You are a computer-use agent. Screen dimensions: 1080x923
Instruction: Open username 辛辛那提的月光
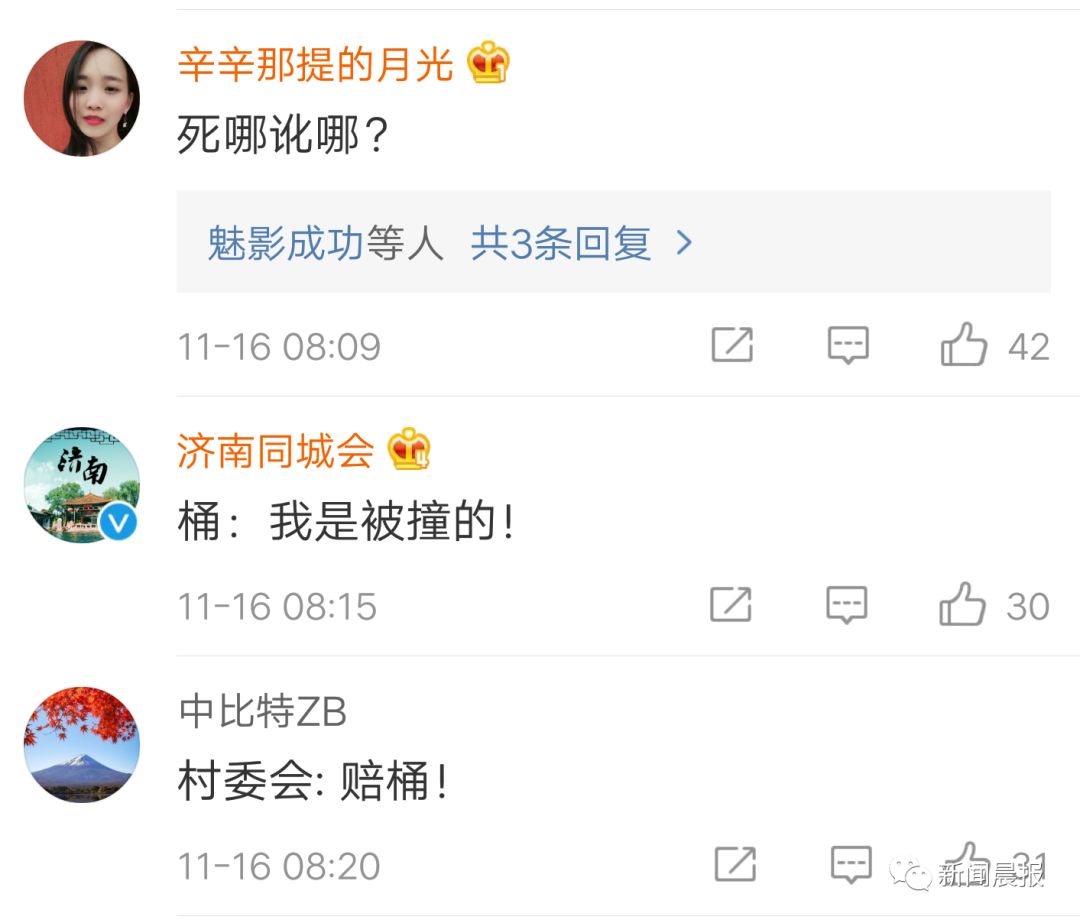pos(316,65)
